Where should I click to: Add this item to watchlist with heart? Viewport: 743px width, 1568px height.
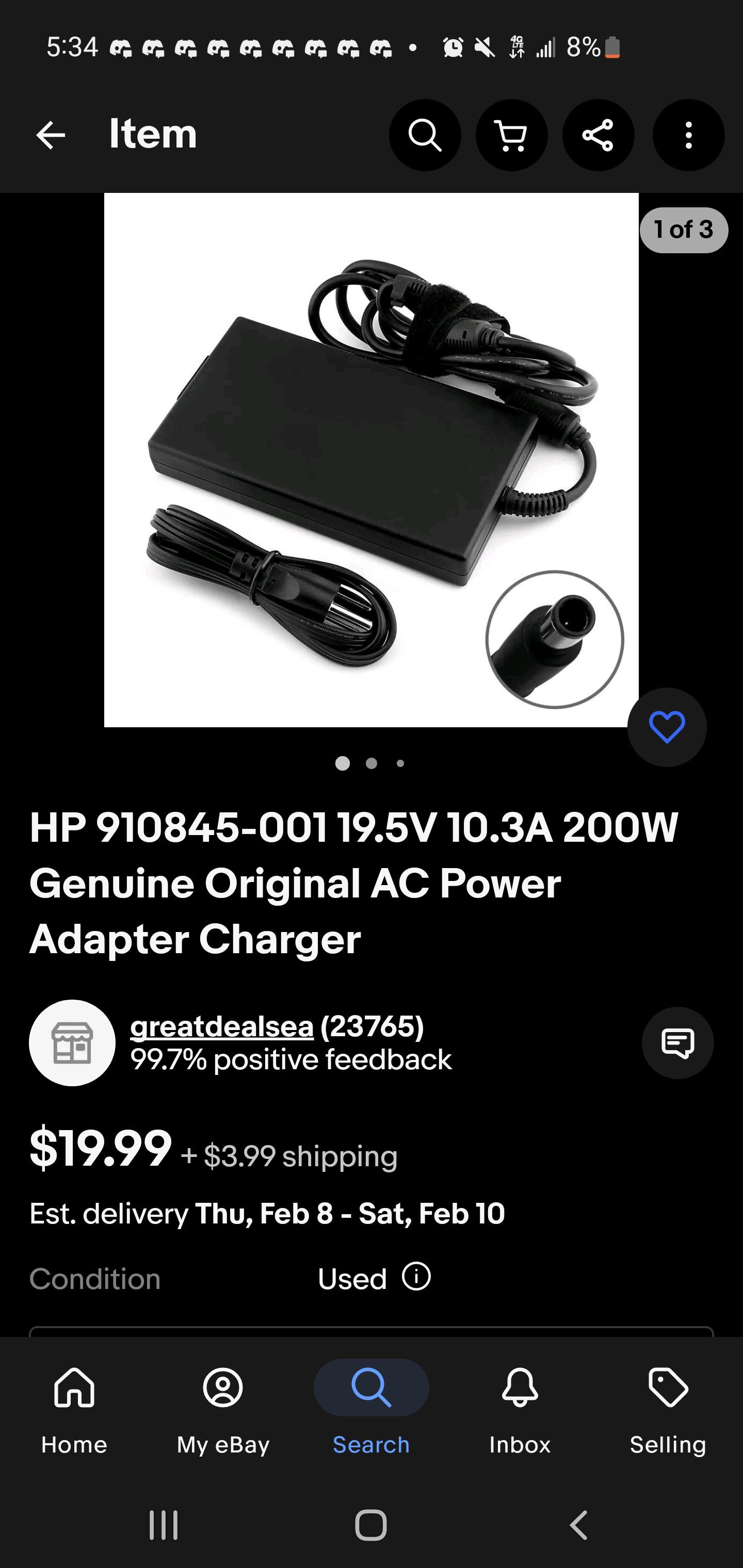pyautogui.click(x=666, y=727)
